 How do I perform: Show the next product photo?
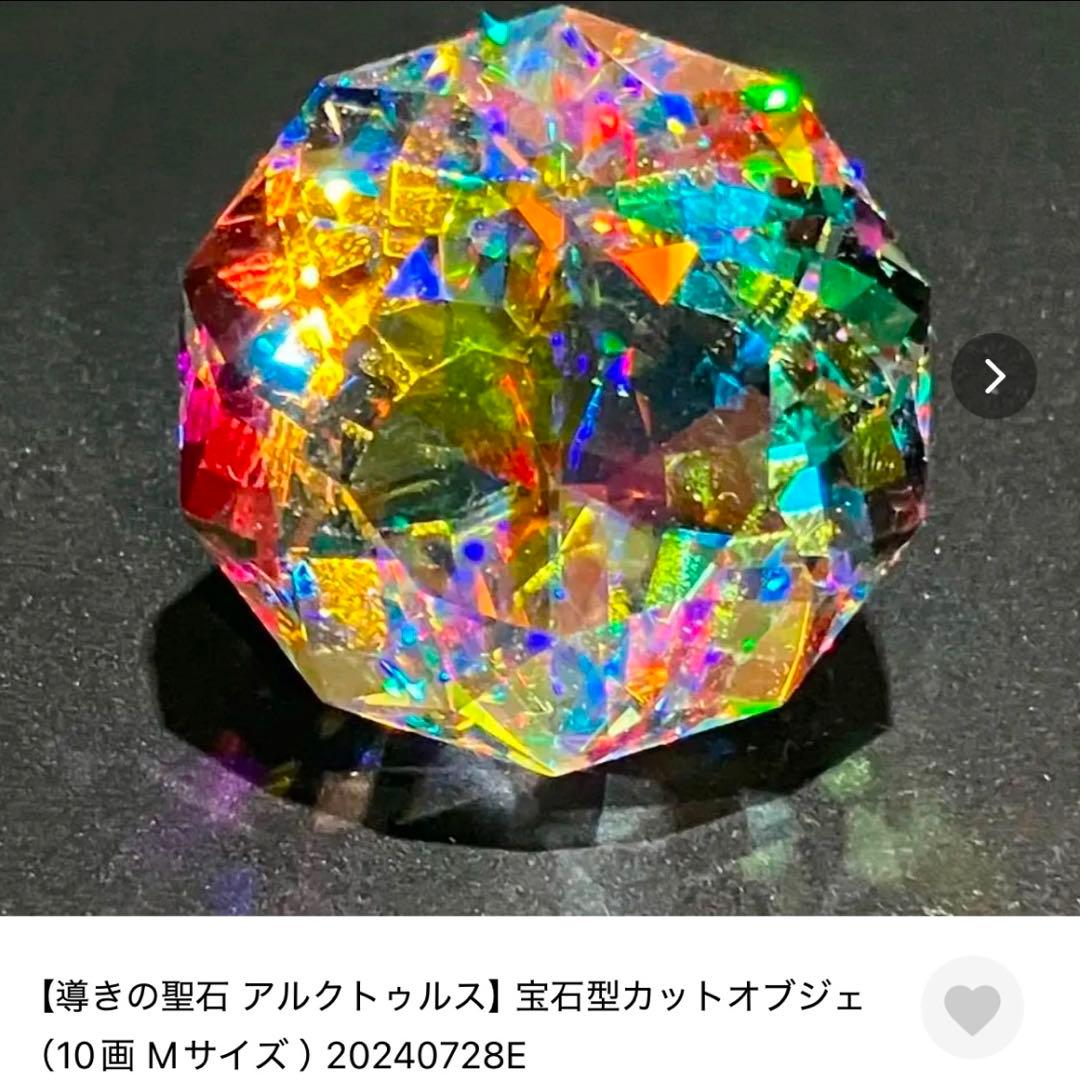coord(993,376)
